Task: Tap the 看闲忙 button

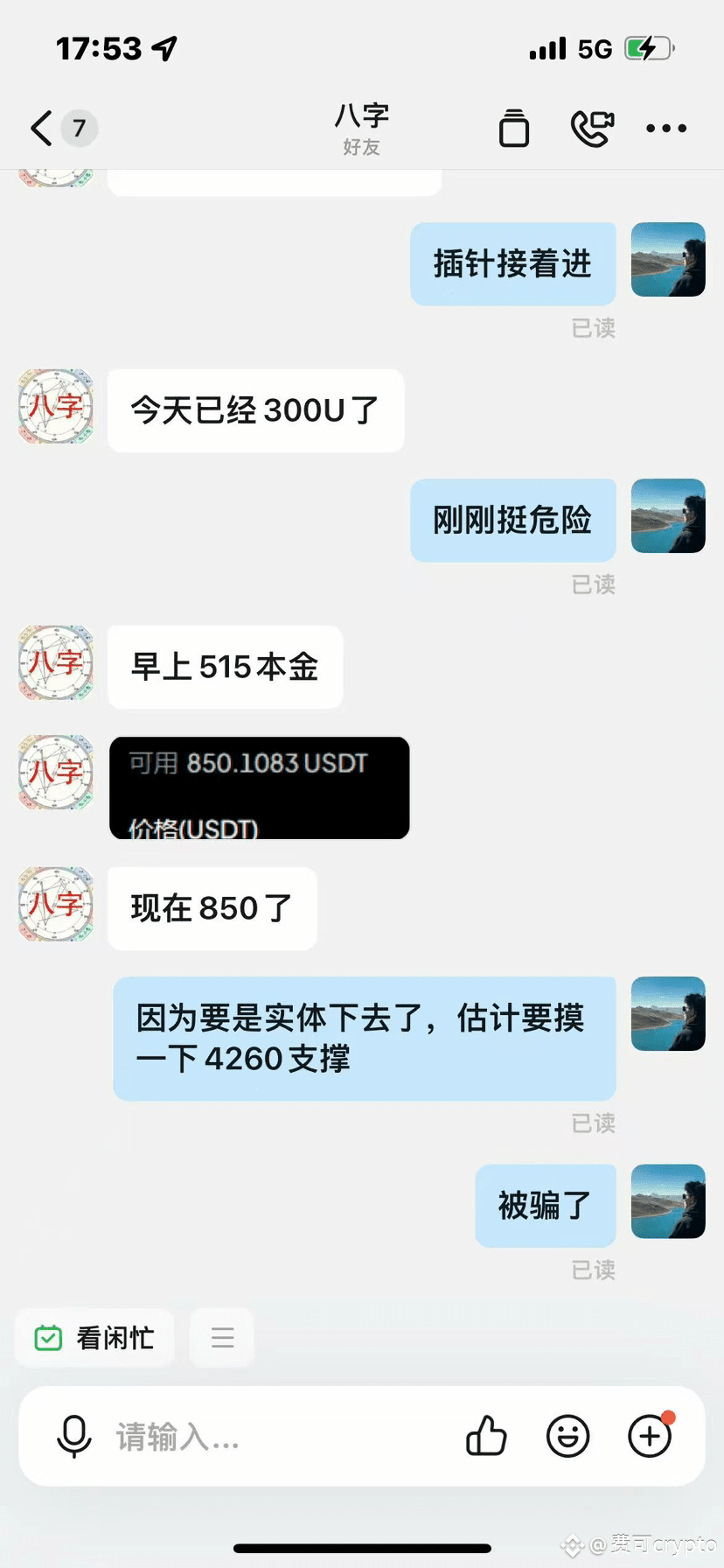Action: pos(94,1337)
